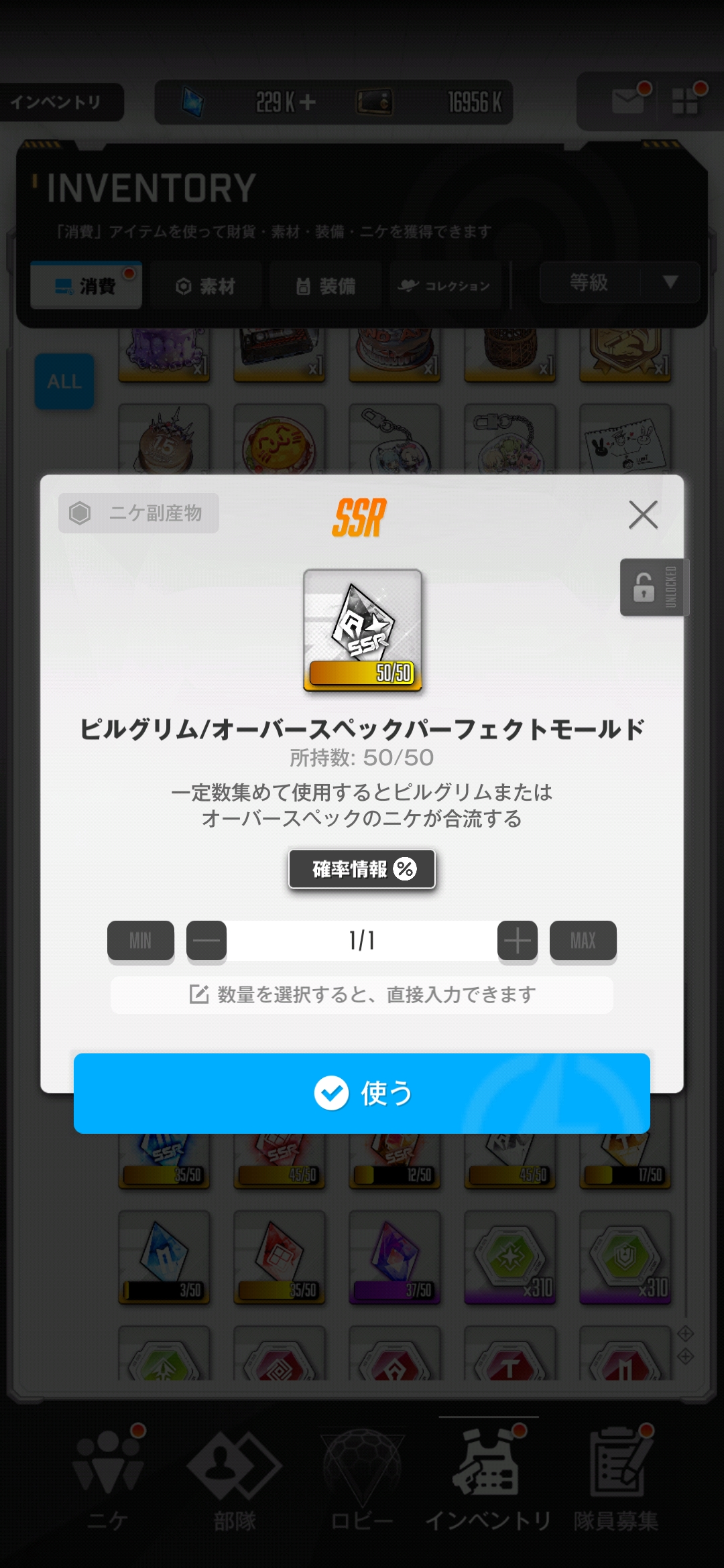The width and height of the screenshot is (724, 1568).
Task: Tap the 1/1 quantity field to enter an amount
Action: (x=362, y=941)
